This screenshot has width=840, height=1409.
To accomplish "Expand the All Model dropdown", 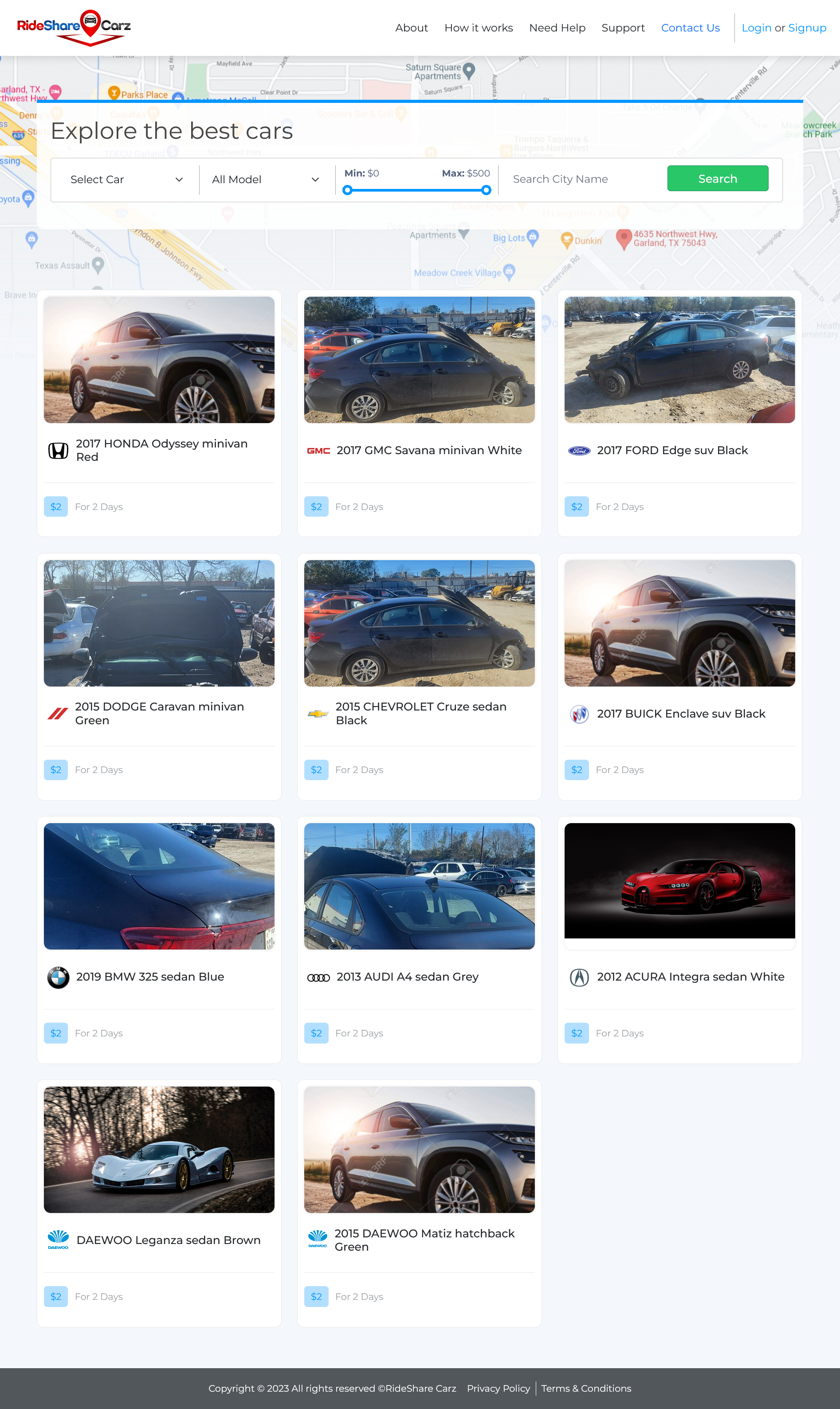I will tap(265, 179).
